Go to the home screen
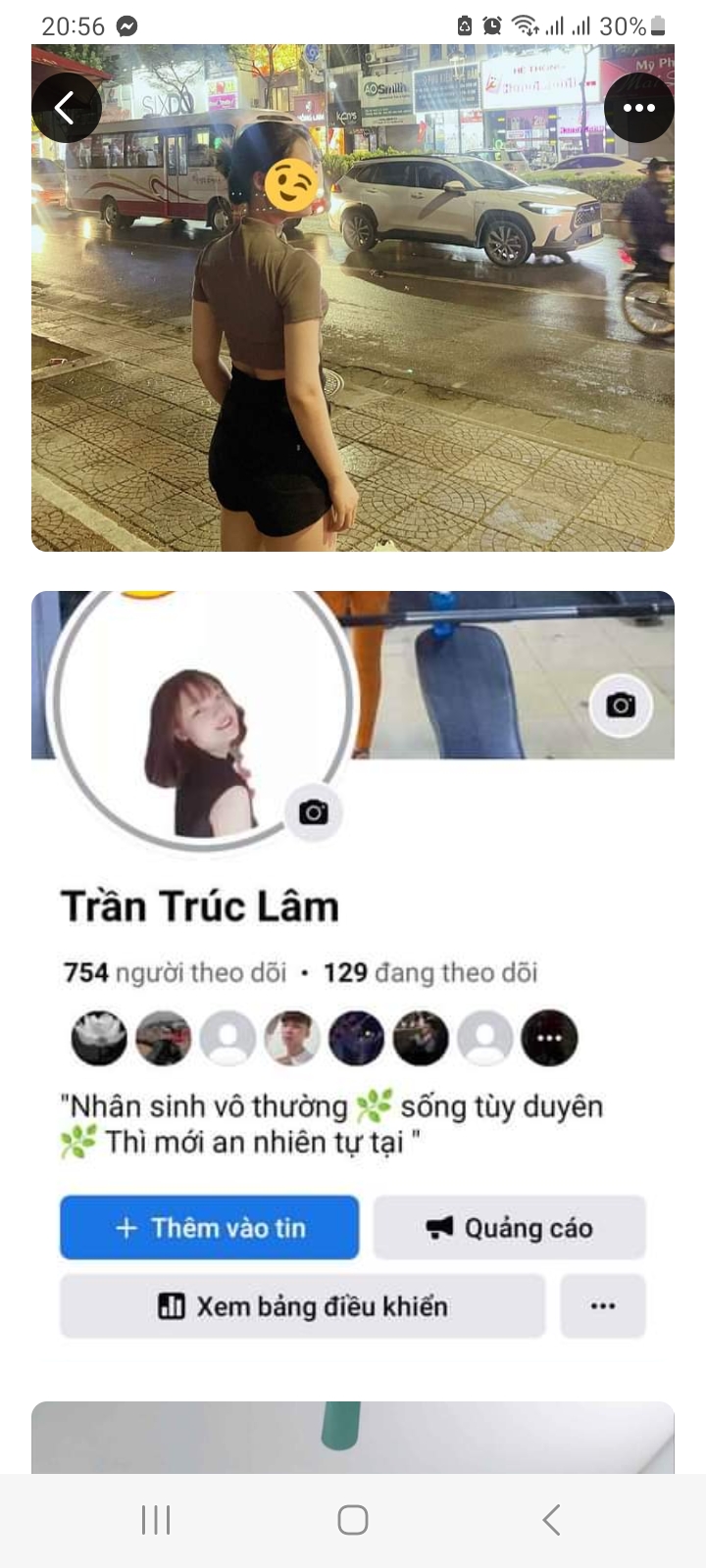This screenshot has height=1568, width=706. (x=353, y=1520)
